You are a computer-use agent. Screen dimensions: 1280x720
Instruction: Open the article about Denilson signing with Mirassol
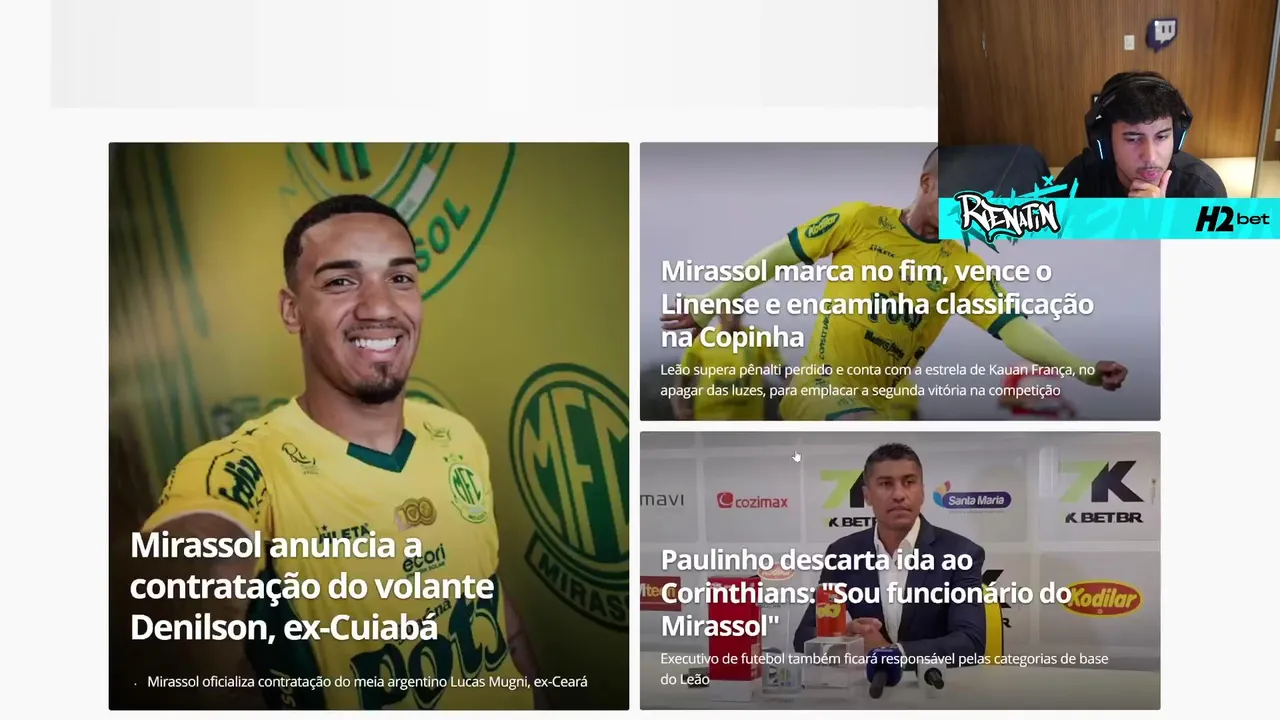(311, 586)
